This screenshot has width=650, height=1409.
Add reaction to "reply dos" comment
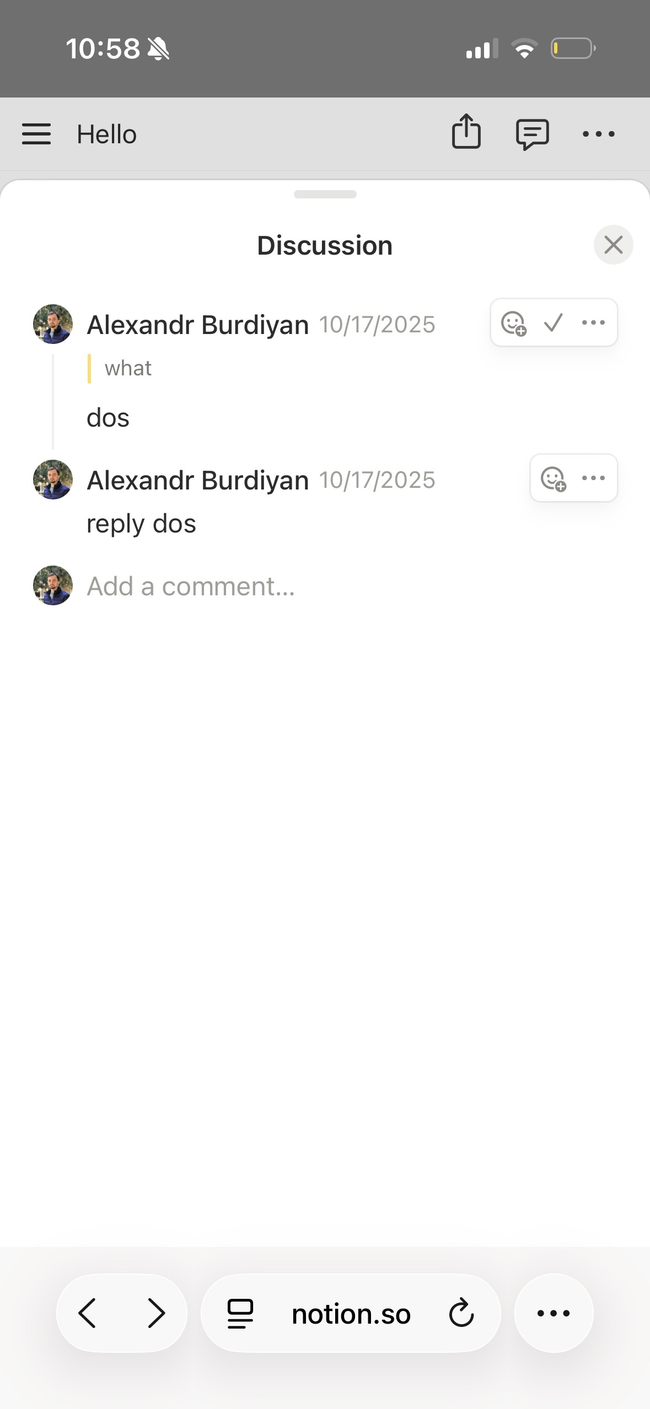pos(553,479)
